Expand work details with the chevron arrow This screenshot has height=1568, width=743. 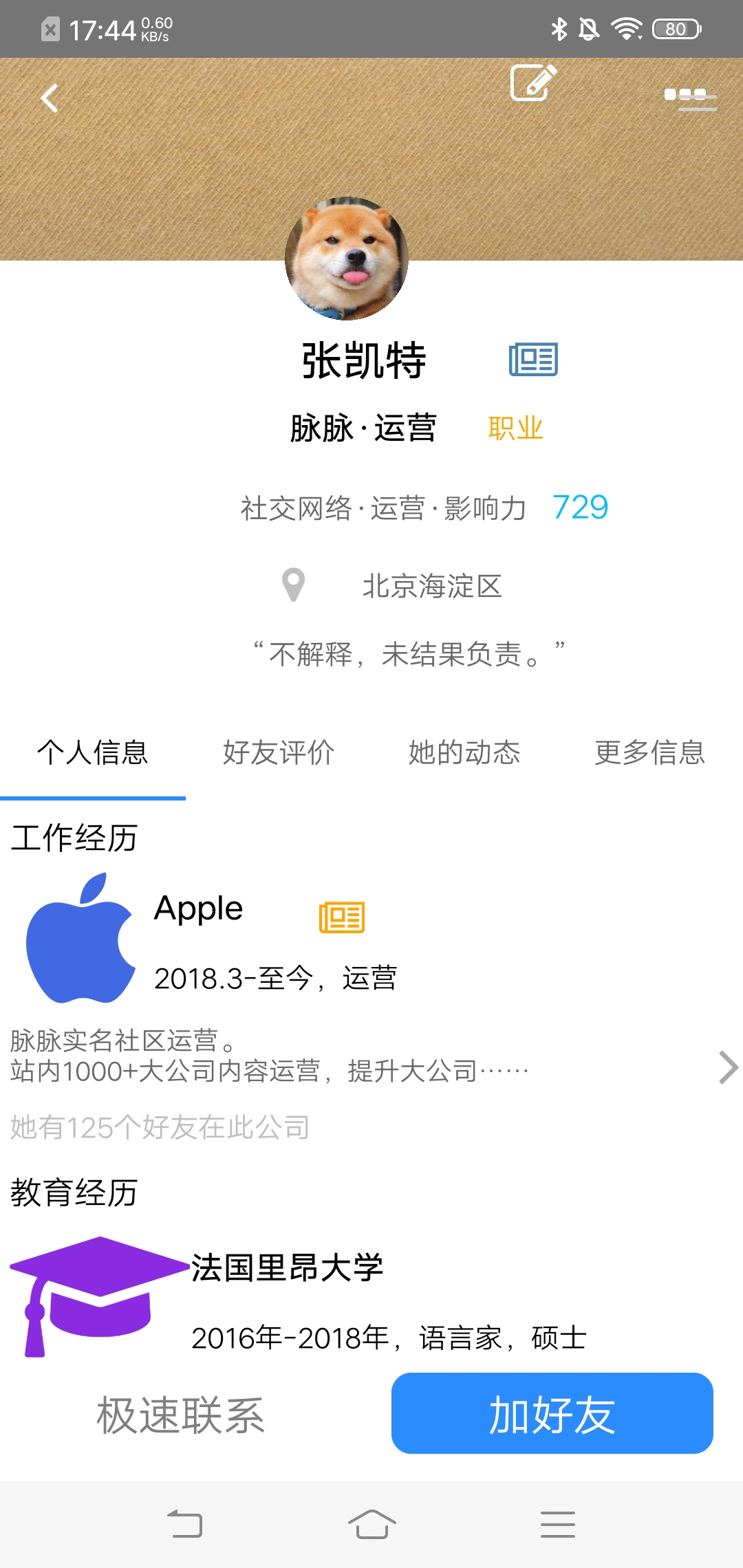click(727, 1067)
